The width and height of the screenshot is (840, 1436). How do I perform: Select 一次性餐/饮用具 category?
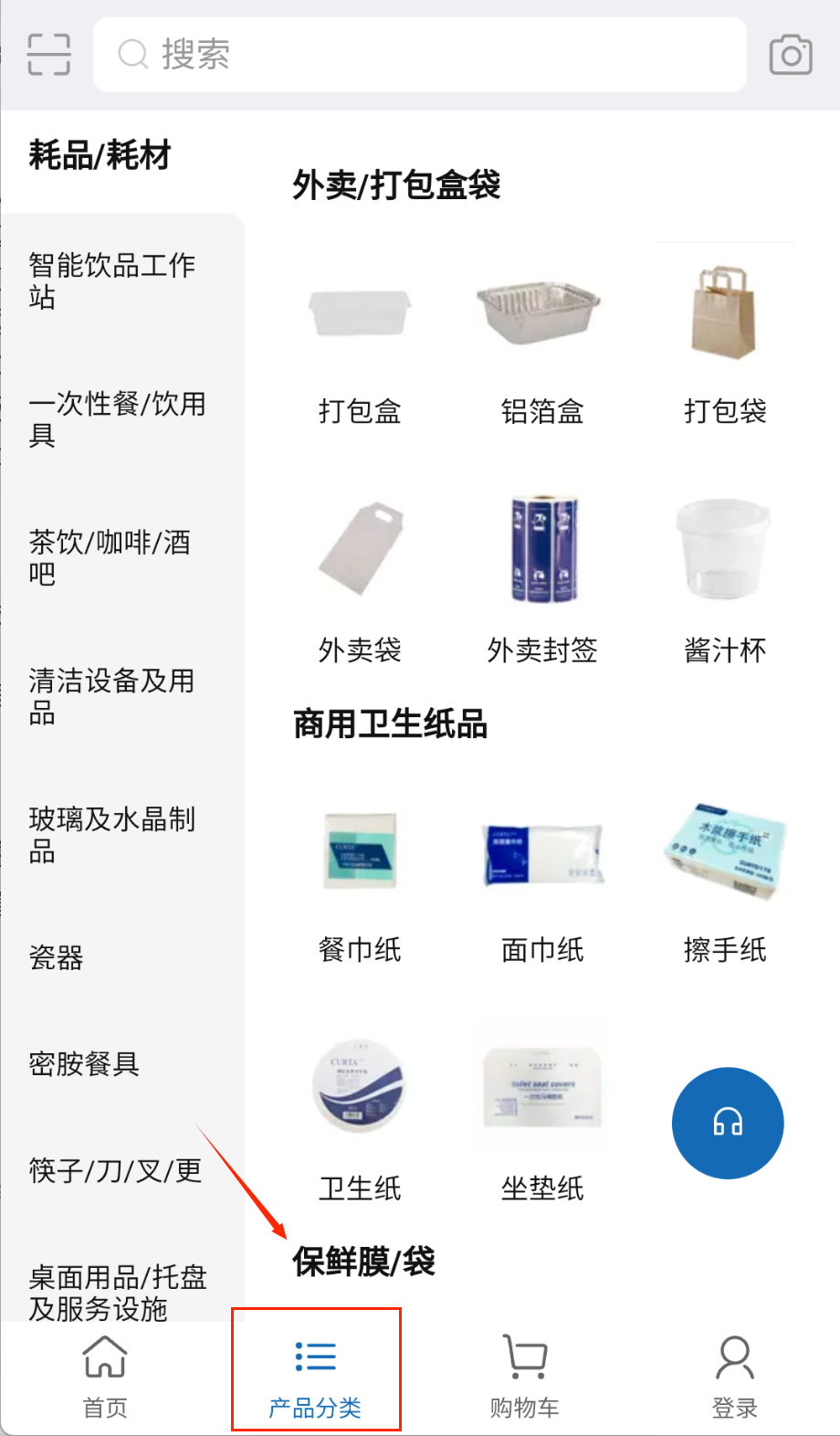tap(117, 419)
